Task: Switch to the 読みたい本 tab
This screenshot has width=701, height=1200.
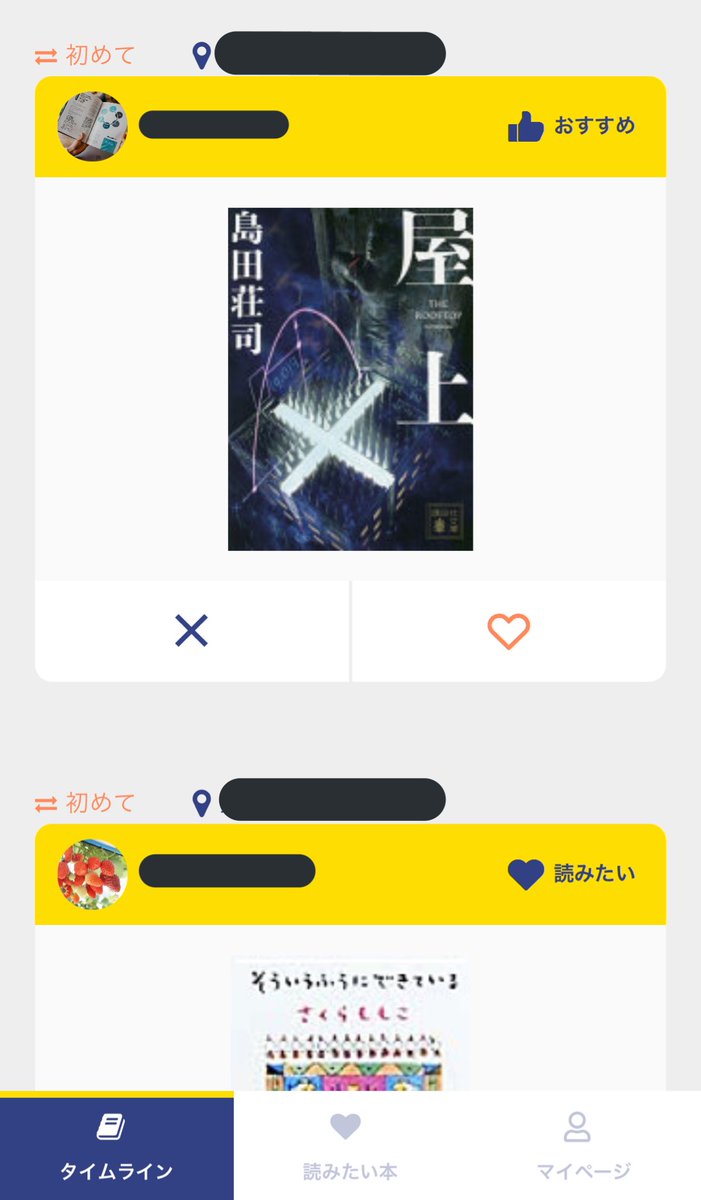Action: pos(350,1146)
